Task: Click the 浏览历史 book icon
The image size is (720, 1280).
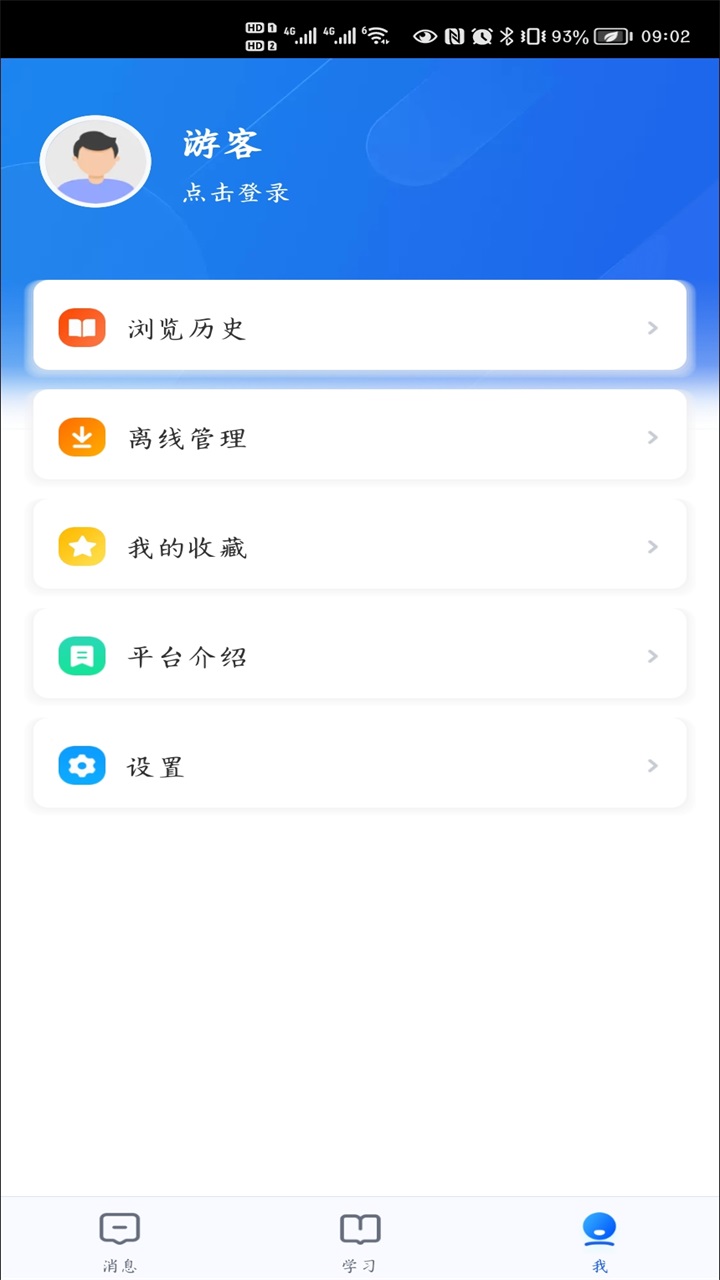Action: tap(81, 326)
